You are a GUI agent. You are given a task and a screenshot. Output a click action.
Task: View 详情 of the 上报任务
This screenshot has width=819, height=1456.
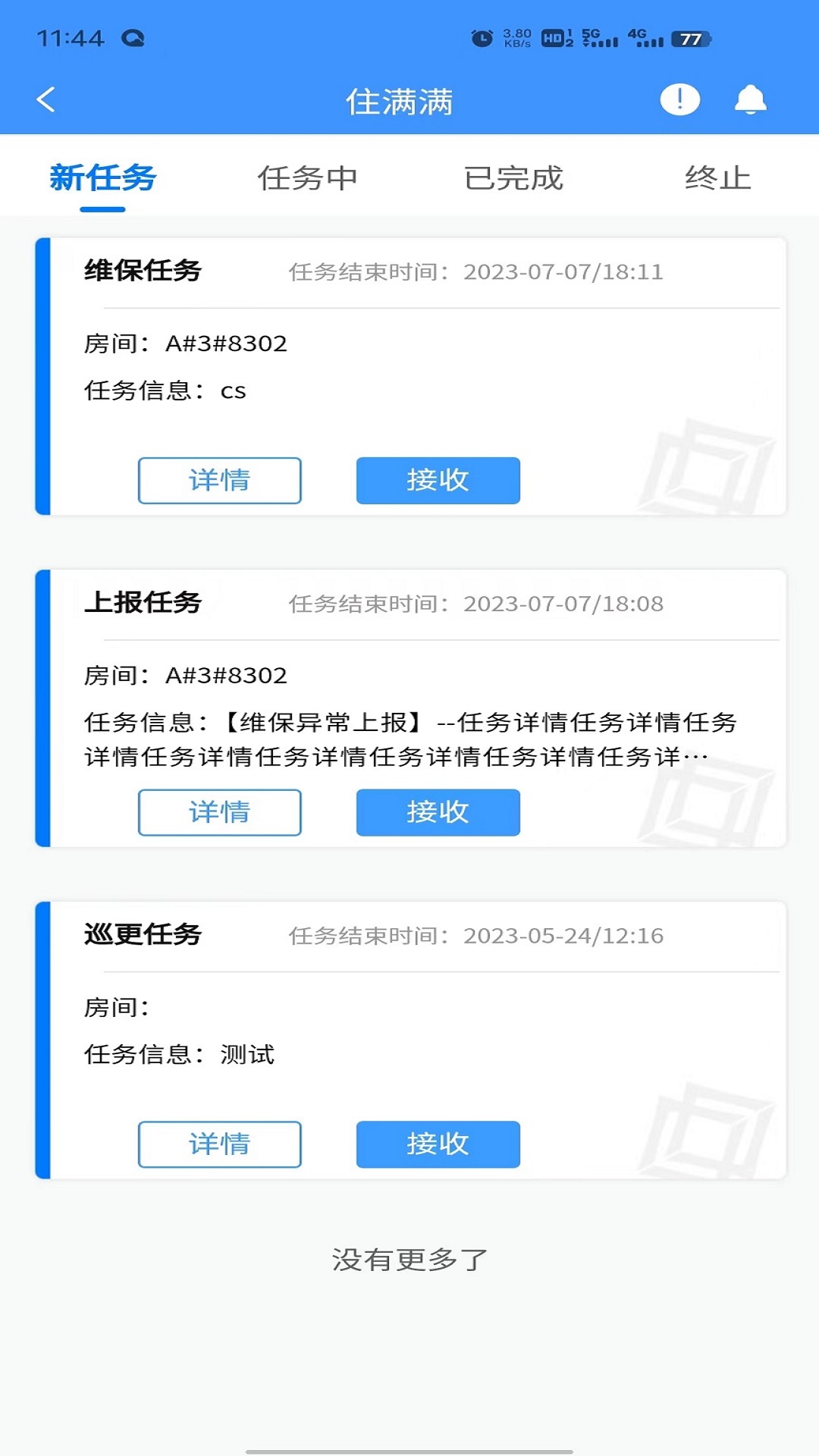tap(219, 812)
